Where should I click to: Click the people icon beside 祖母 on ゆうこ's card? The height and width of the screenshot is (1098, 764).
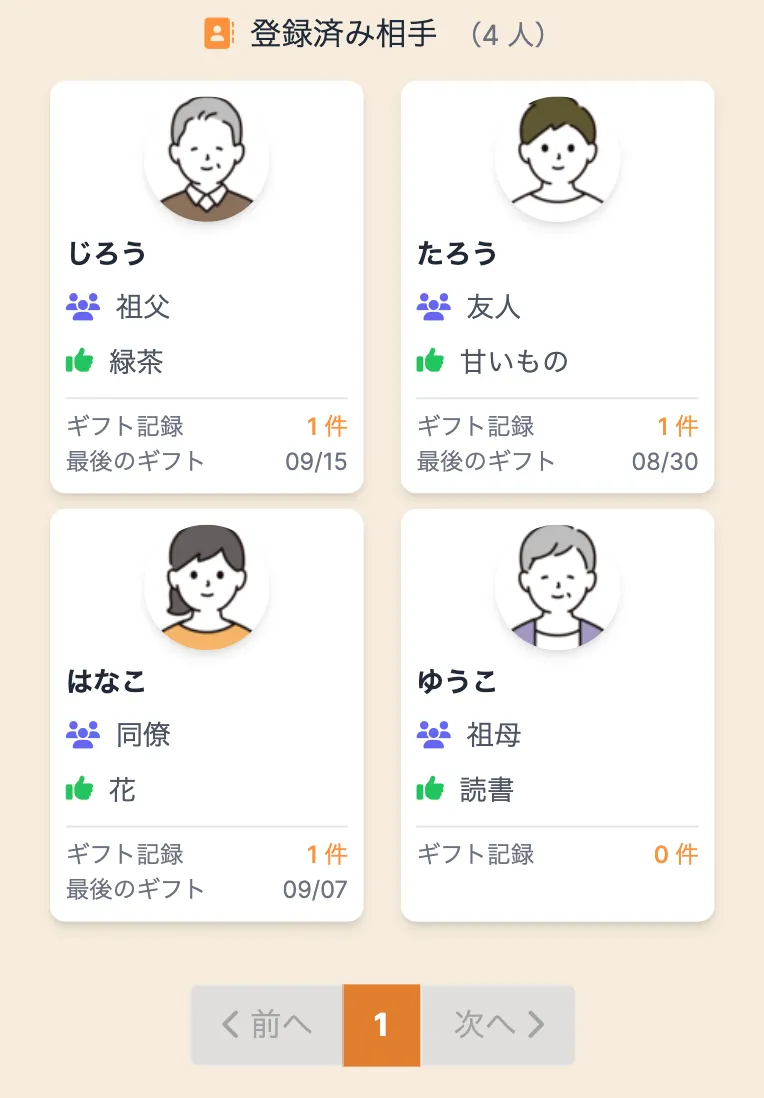[430, 735]
